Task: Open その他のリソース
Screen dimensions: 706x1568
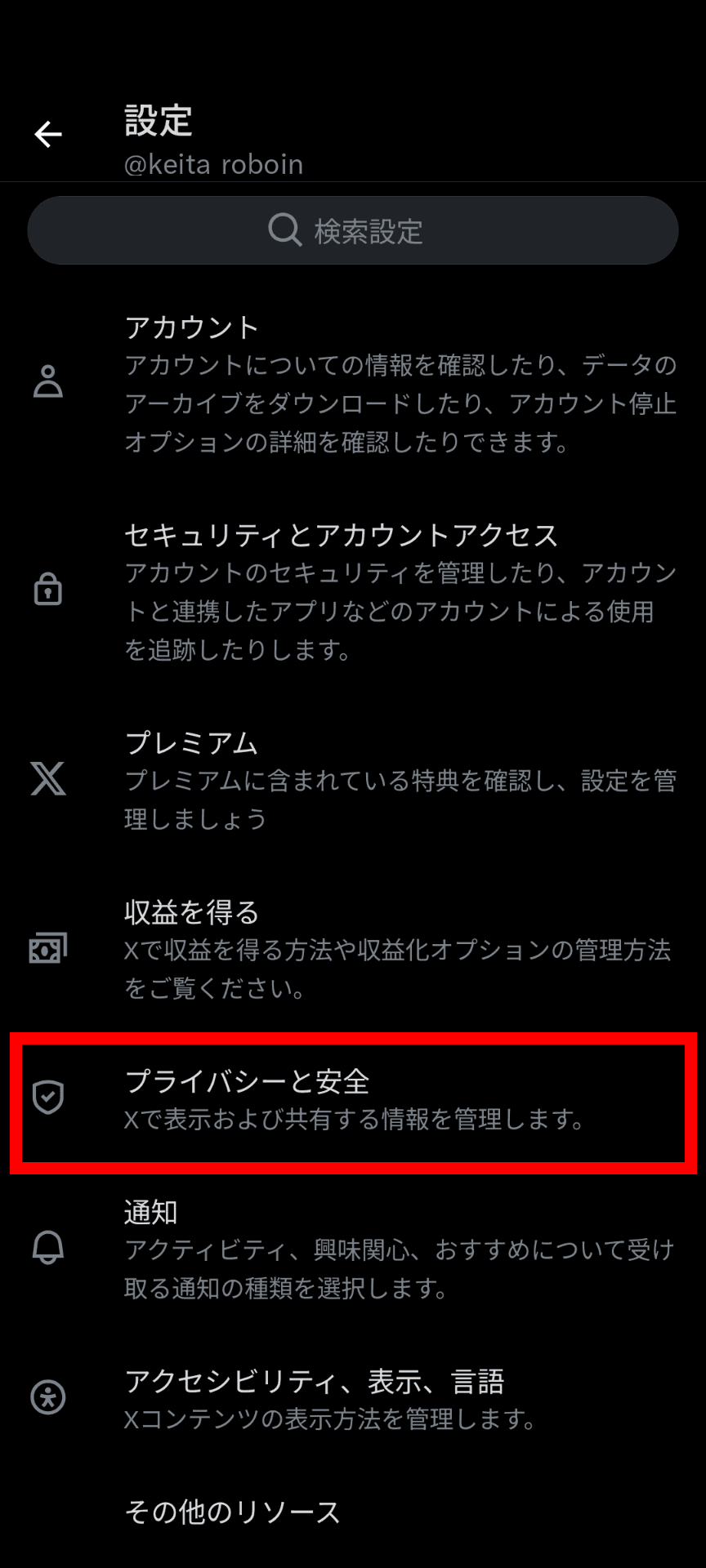Action: (x=353, y=1512)
